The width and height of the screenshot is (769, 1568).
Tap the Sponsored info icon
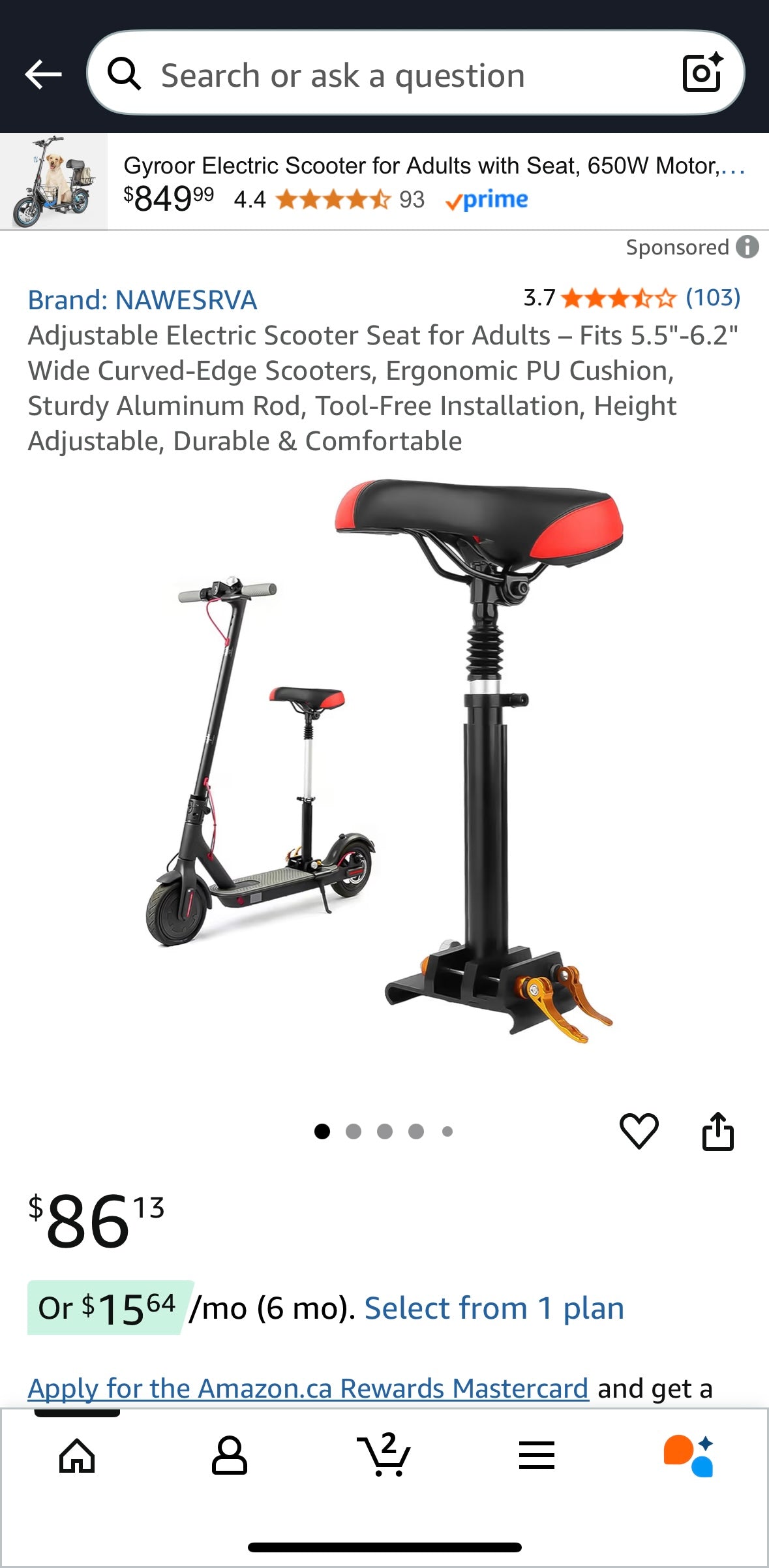coord(749,247)
